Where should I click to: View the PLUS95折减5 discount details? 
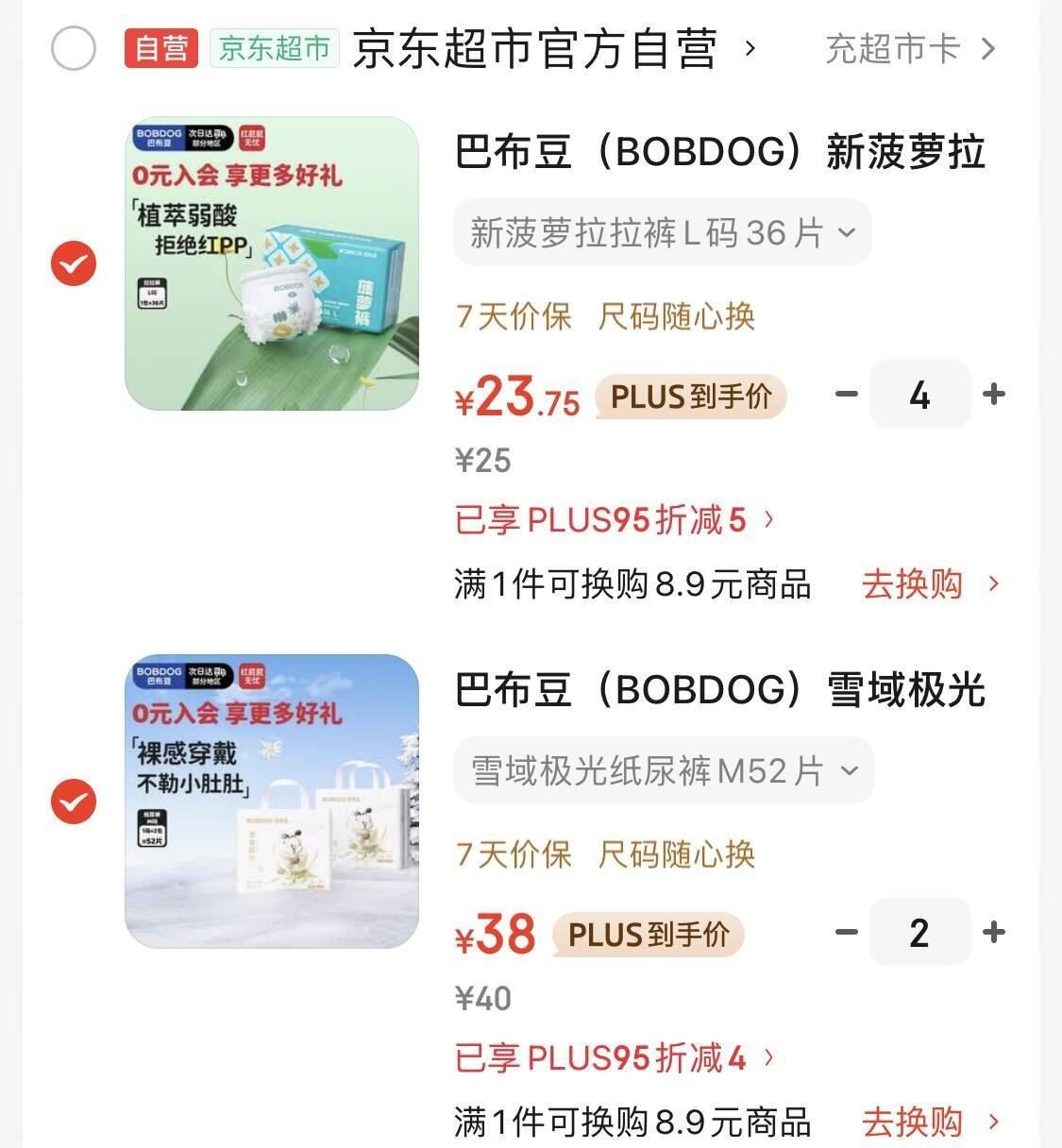pos(615,520)
